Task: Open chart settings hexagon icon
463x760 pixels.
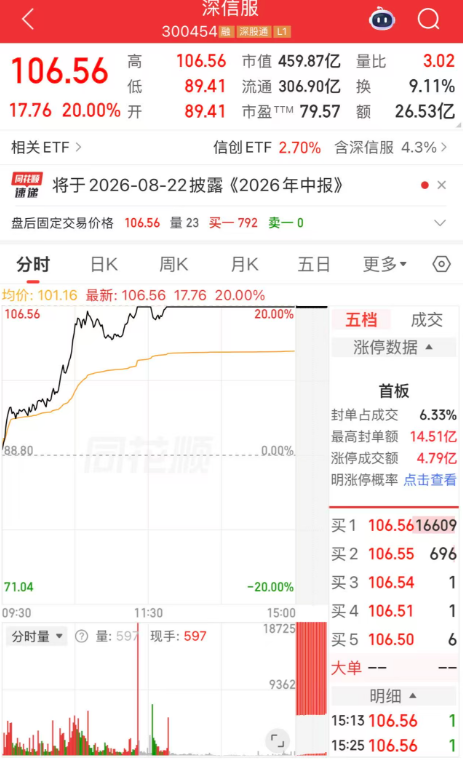Action: 441,264
